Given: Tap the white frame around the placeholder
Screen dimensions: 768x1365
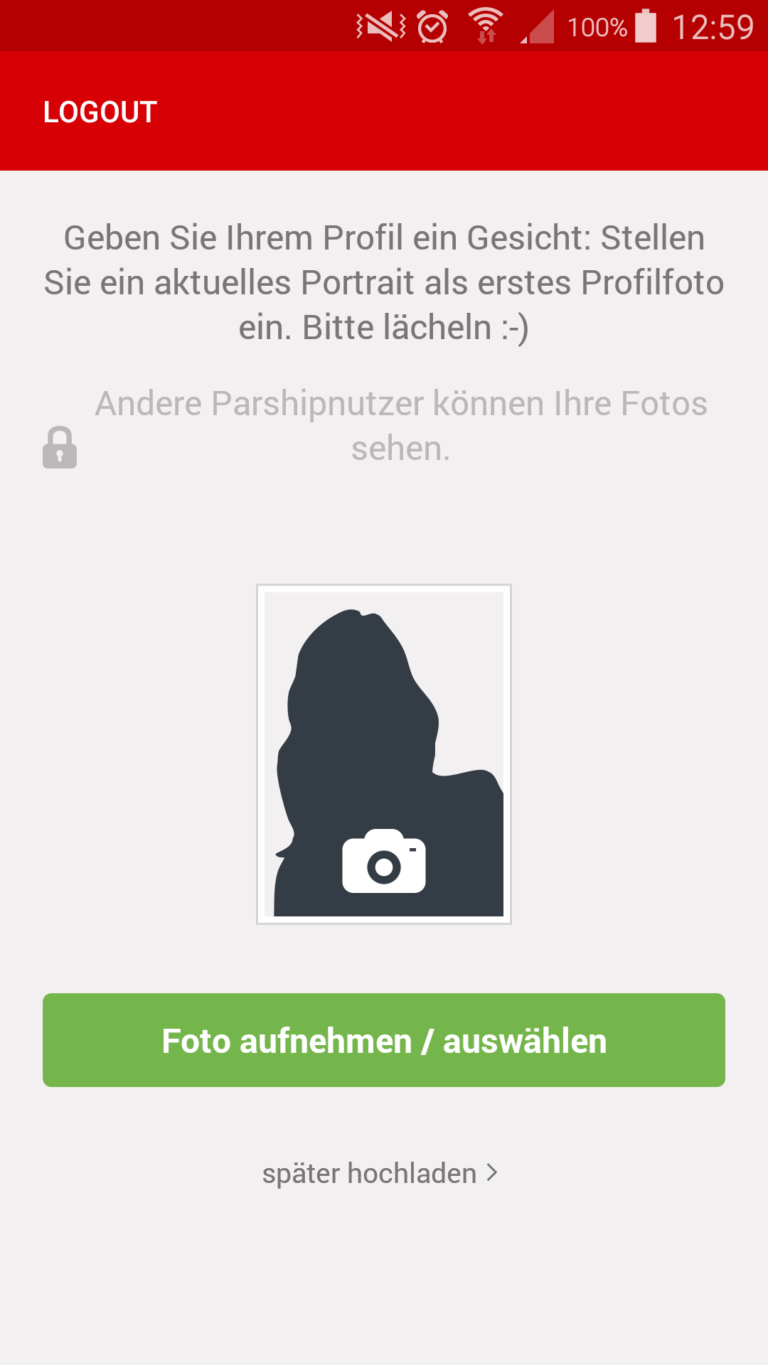Looking at the screenshot, I should point(384,591).
